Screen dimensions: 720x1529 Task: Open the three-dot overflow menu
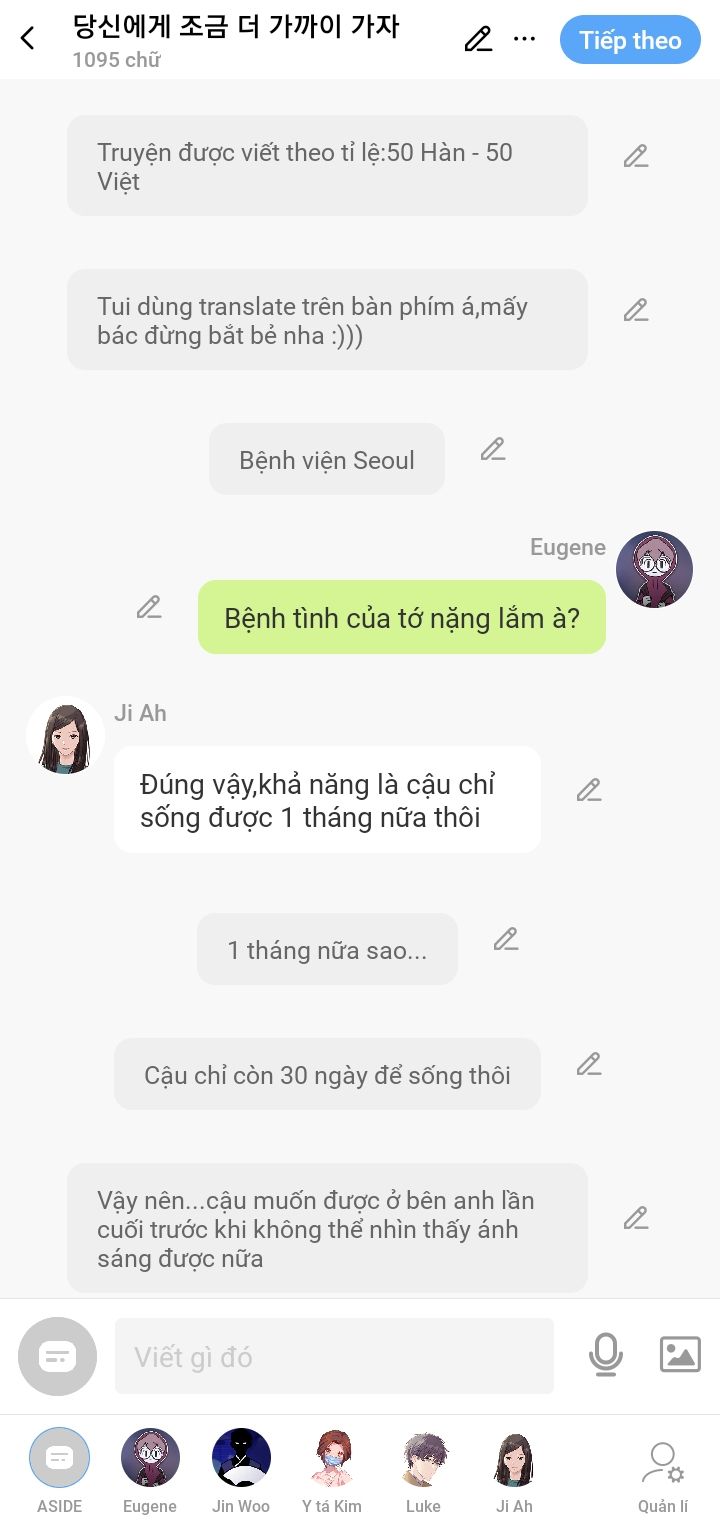point(524,39)
